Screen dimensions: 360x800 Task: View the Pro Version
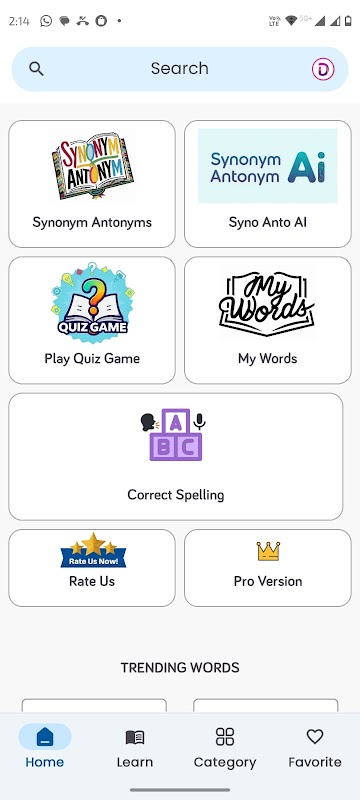[x=268, y=568]
